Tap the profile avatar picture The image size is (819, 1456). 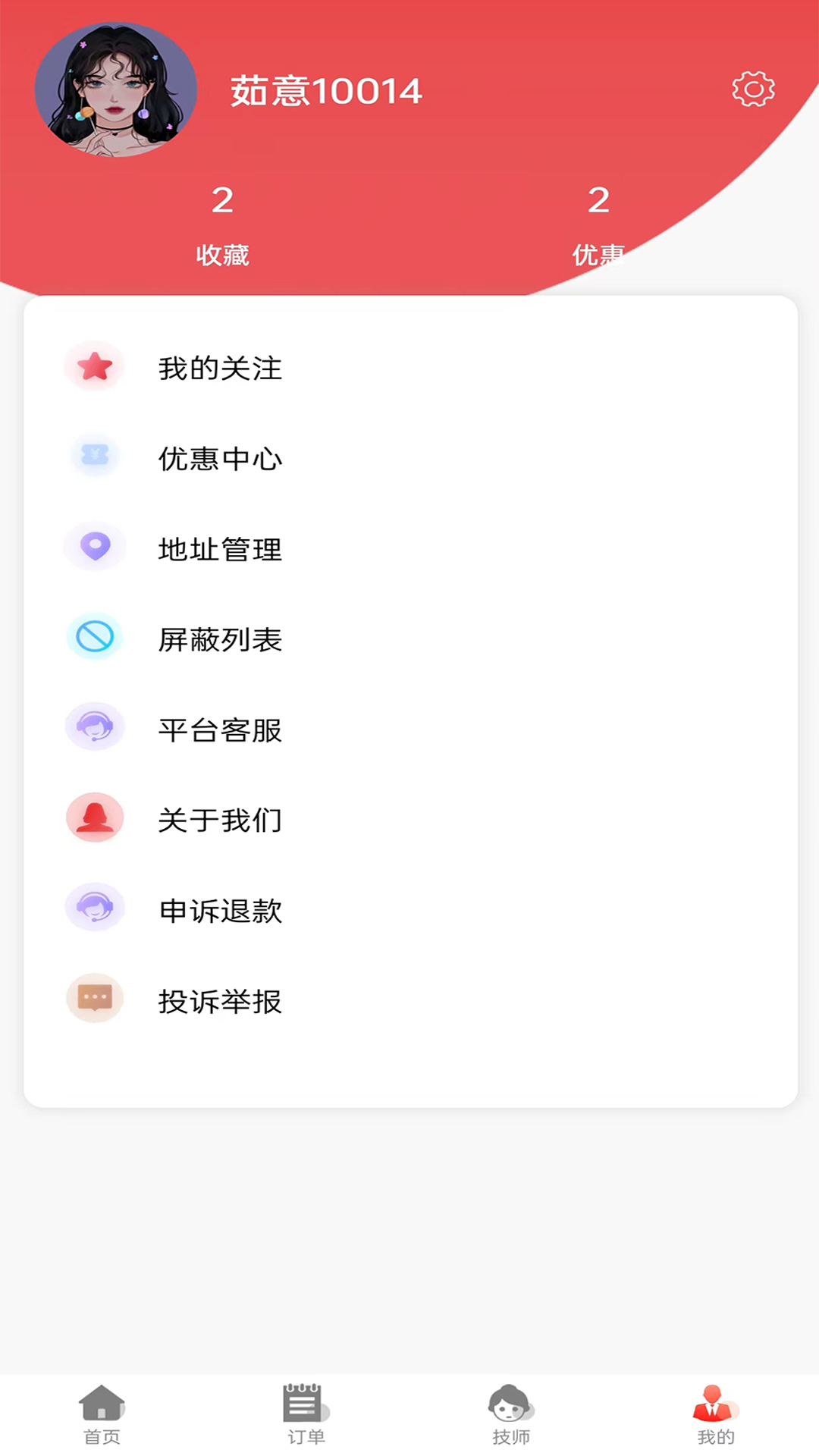(116, 89)
